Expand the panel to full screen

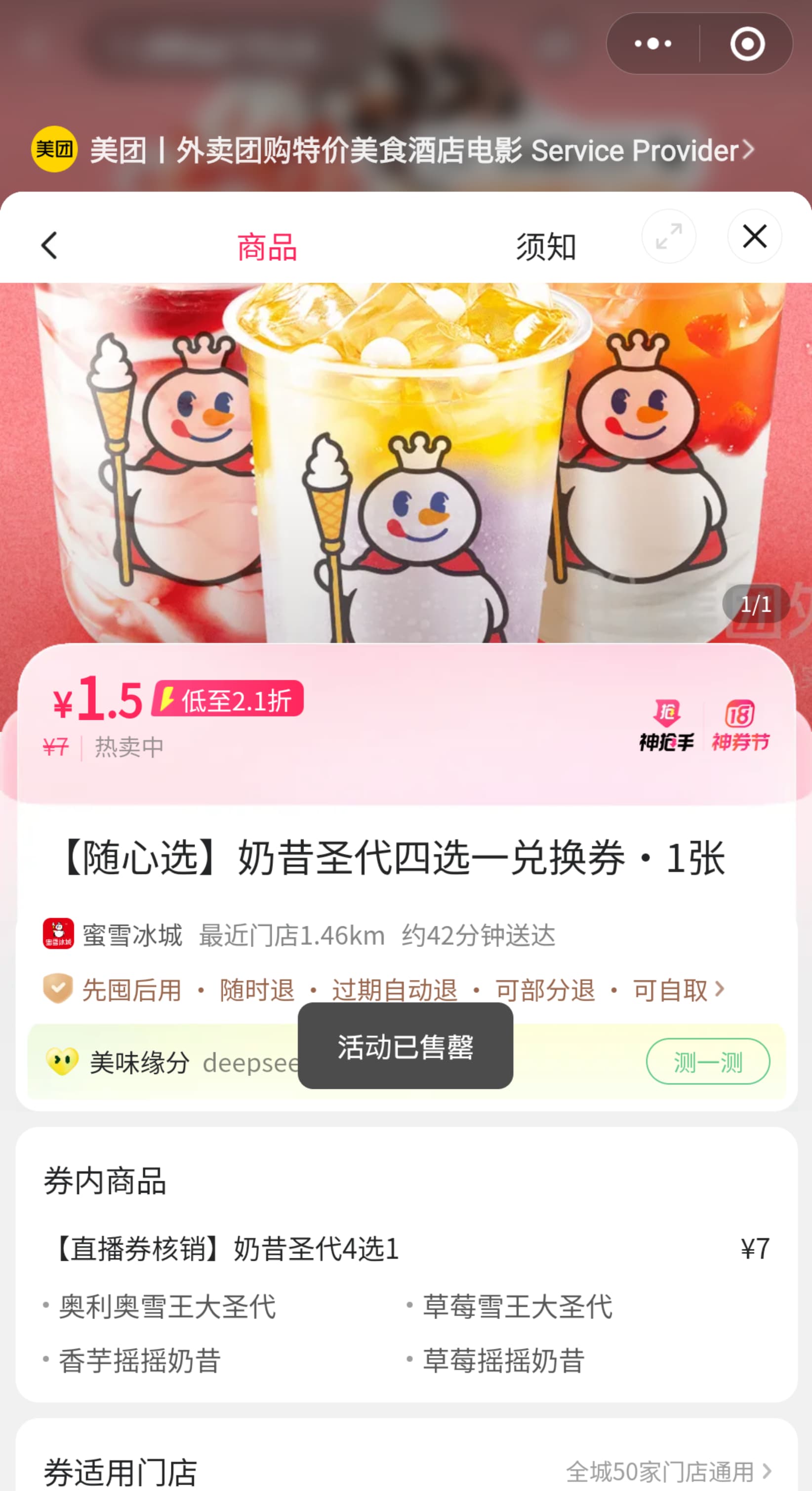click(x=668, y=236)
